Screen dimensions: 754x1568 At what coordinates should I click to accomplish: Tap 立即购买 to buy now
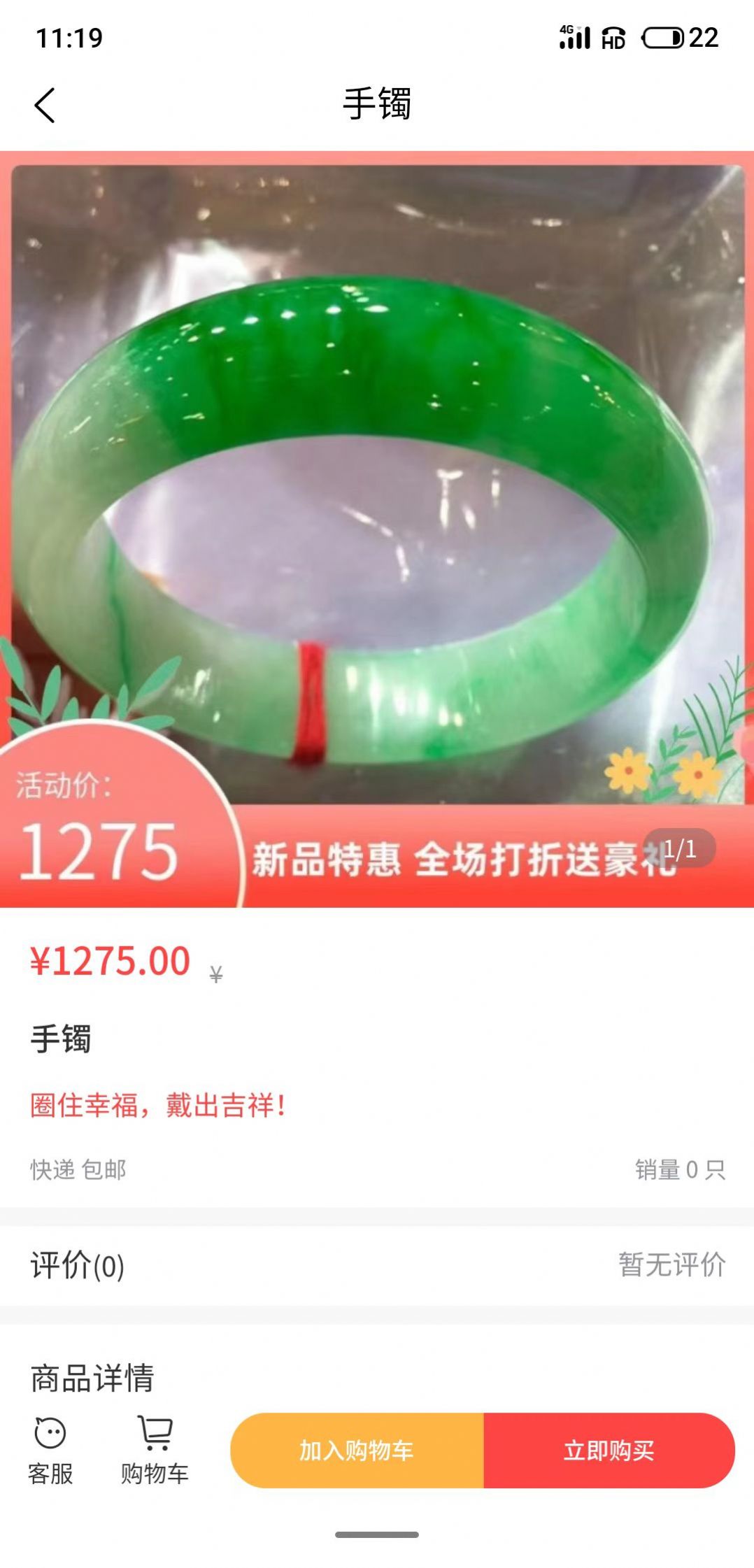(609, 1450)
